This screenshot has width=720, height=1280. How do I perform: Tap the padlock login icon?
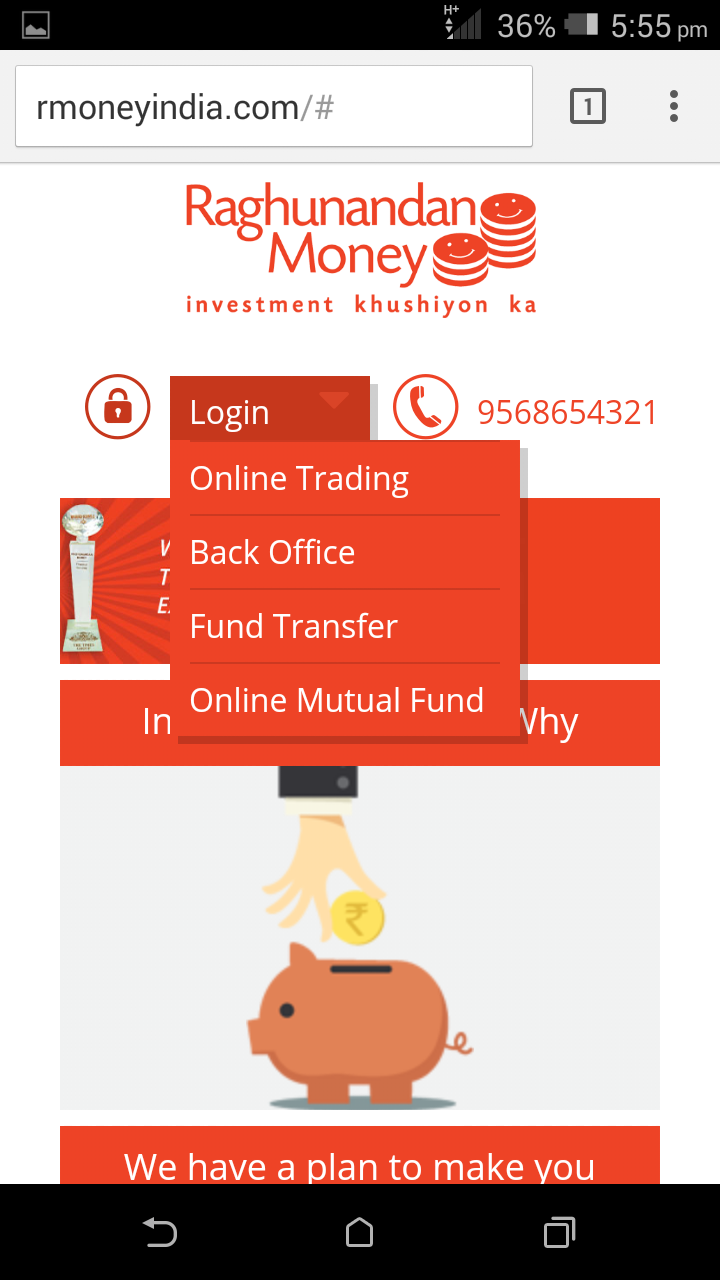(118, 407)
